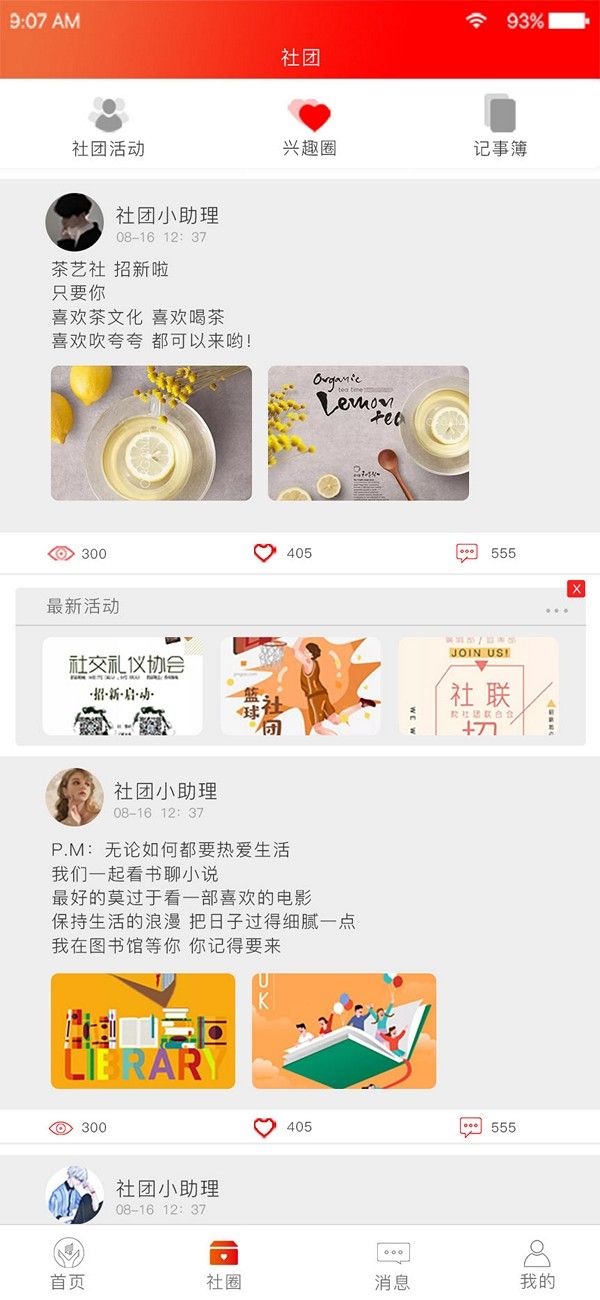Image resolution: width=600 pixels, height=1300 pixels.
Task: Close the 最新活动 banner
Action: 576,589
